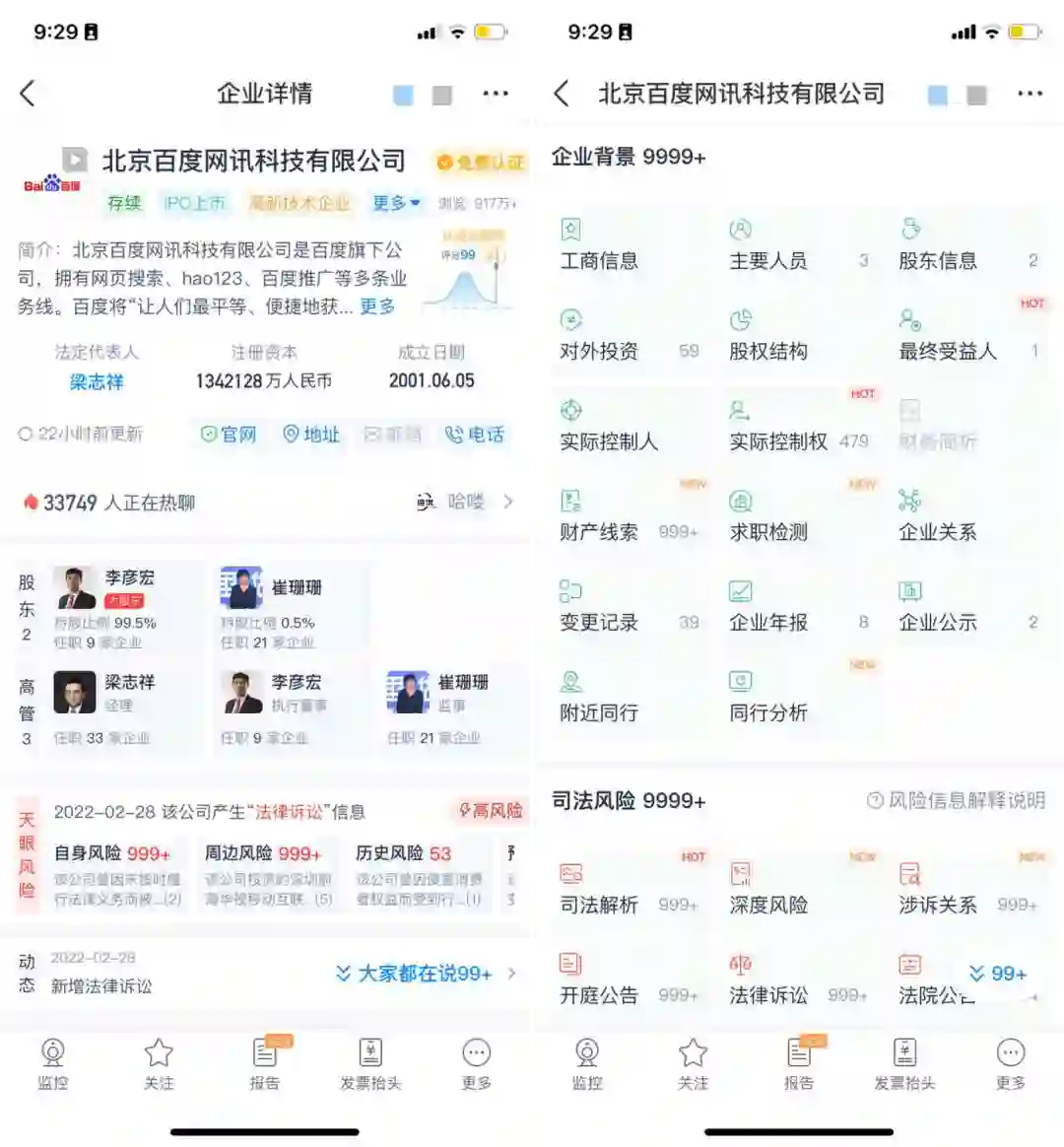This screenshot has width=1064, height=1147.
Task: Expand the 更多 tags dropdown
Action: (396, 203)
